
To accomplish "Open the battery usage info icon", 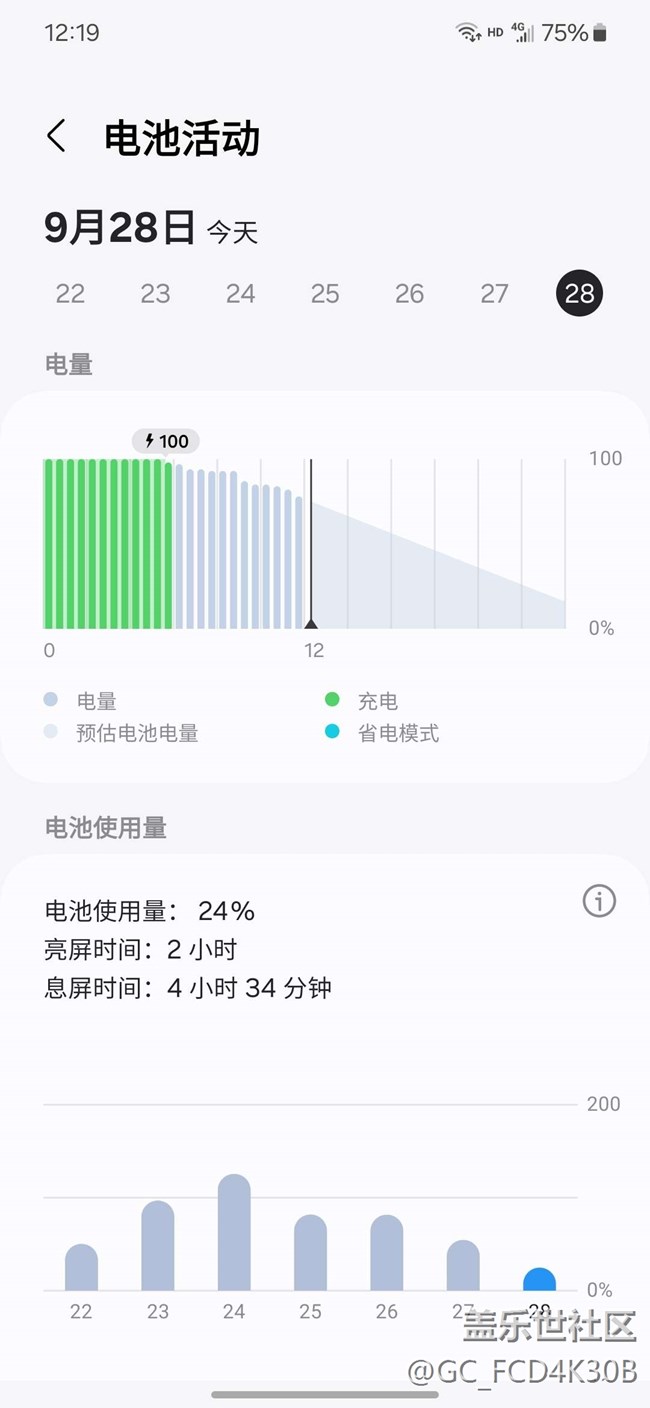I will (599, 901).
